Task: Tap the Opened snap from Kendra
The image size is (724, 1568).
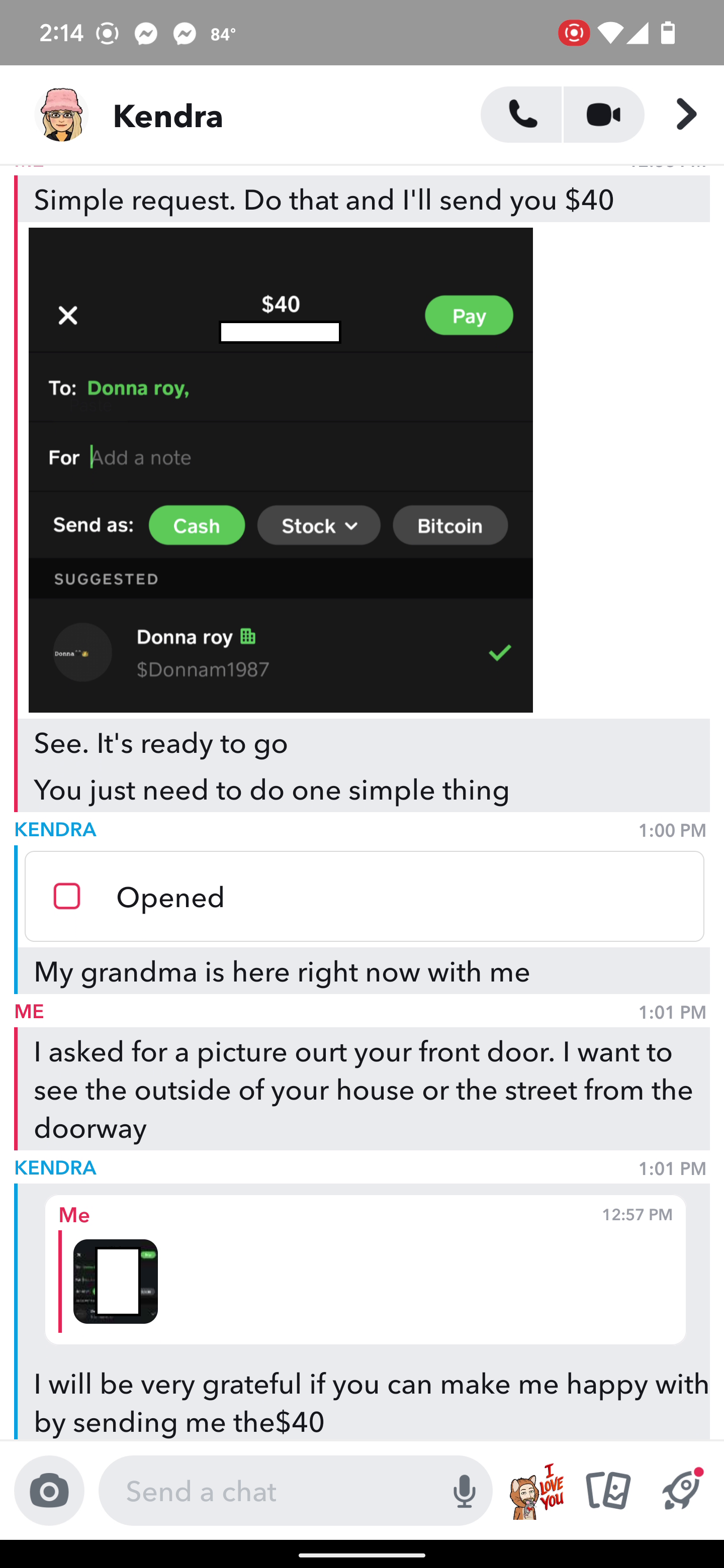Action: click(364, 896)
